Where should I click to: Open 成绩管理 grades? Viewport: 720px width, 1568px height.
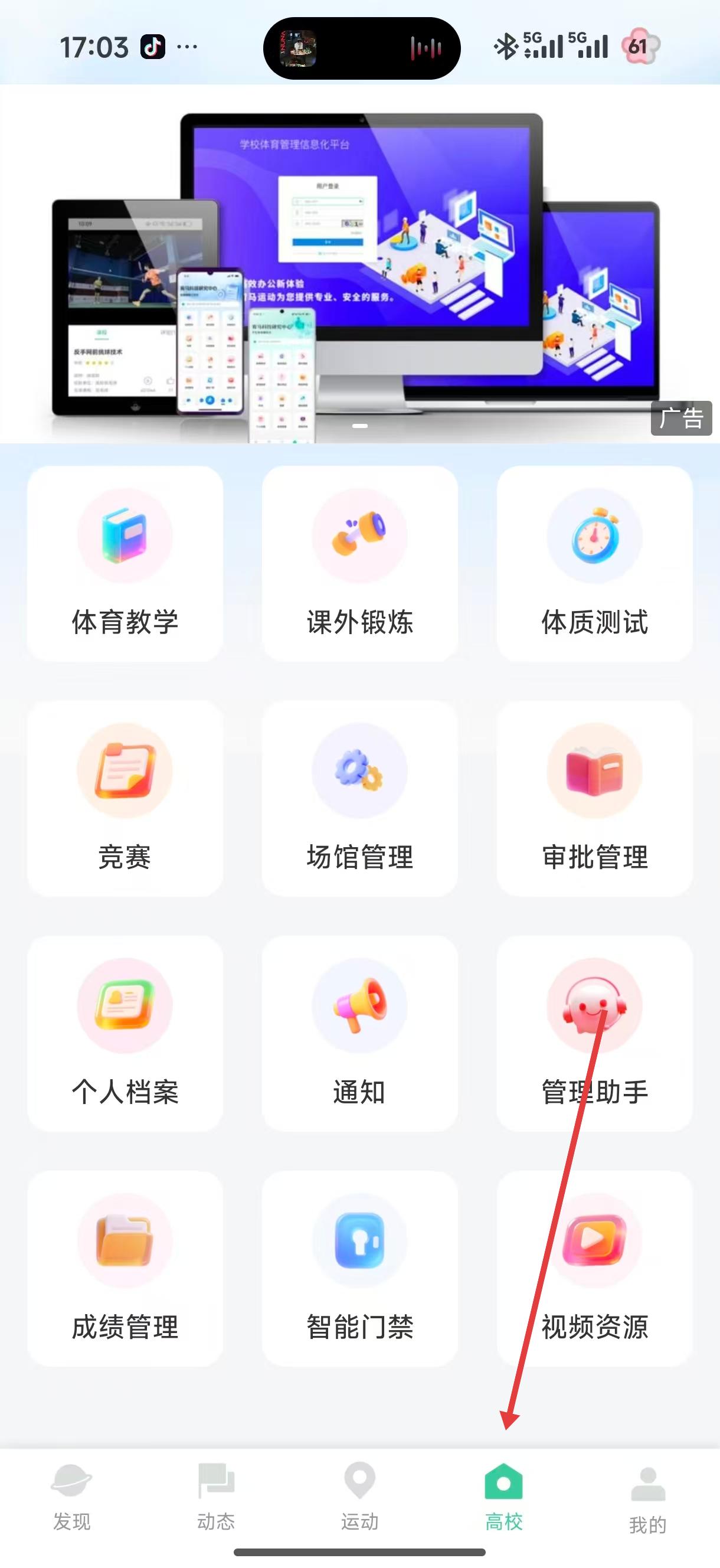(x=125, y=1268)
